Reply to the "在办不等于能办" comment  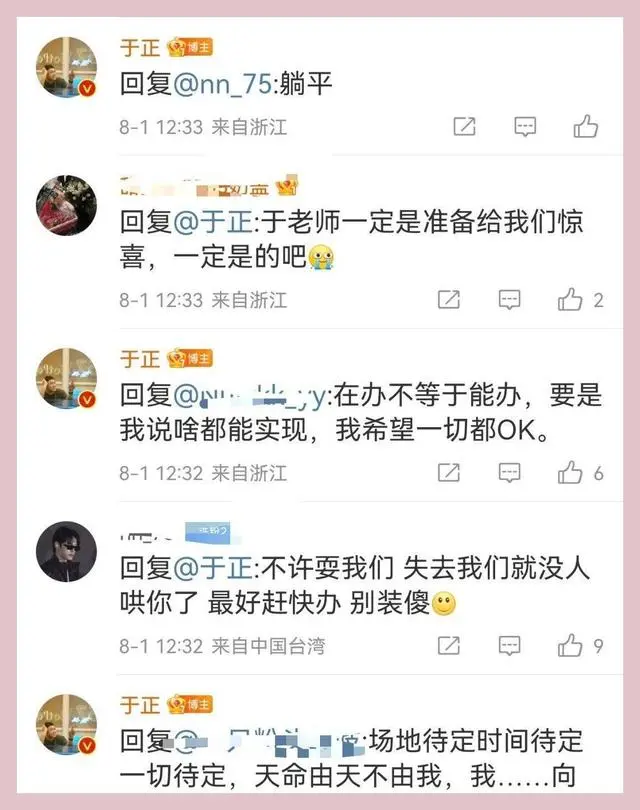point(509,473)
